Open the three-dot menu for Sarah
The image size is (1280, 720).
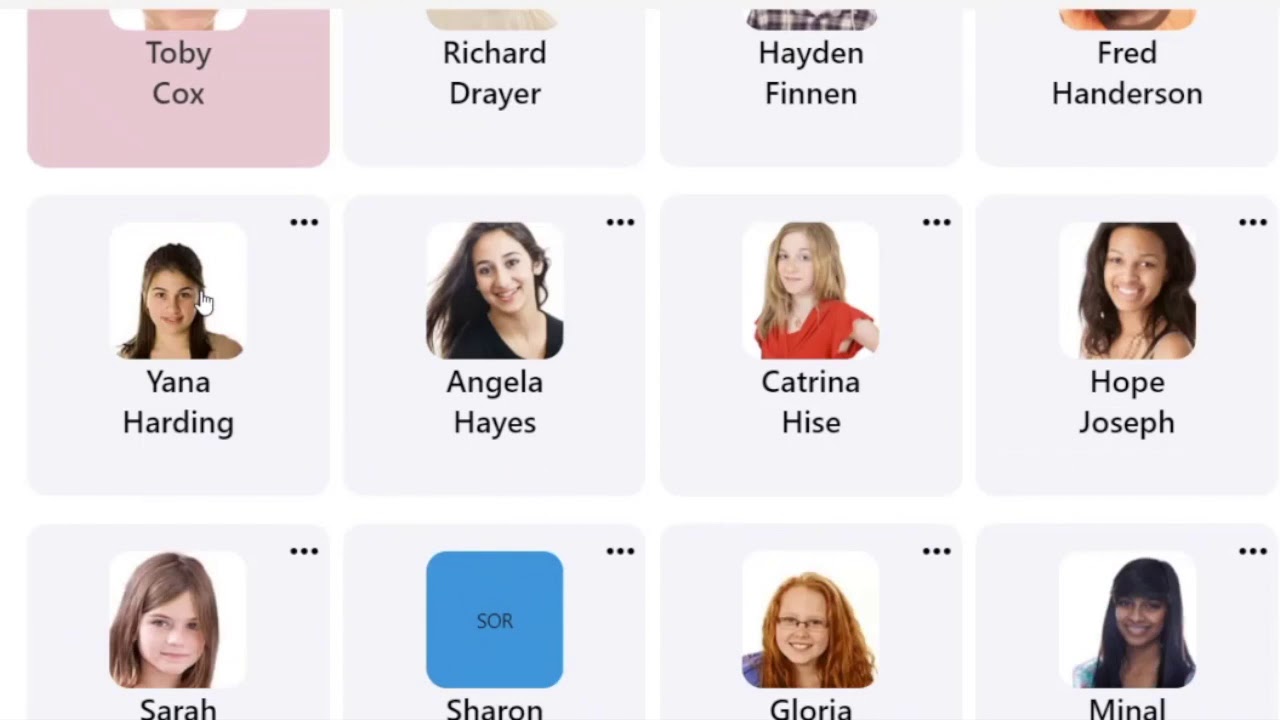pos(304,551)
